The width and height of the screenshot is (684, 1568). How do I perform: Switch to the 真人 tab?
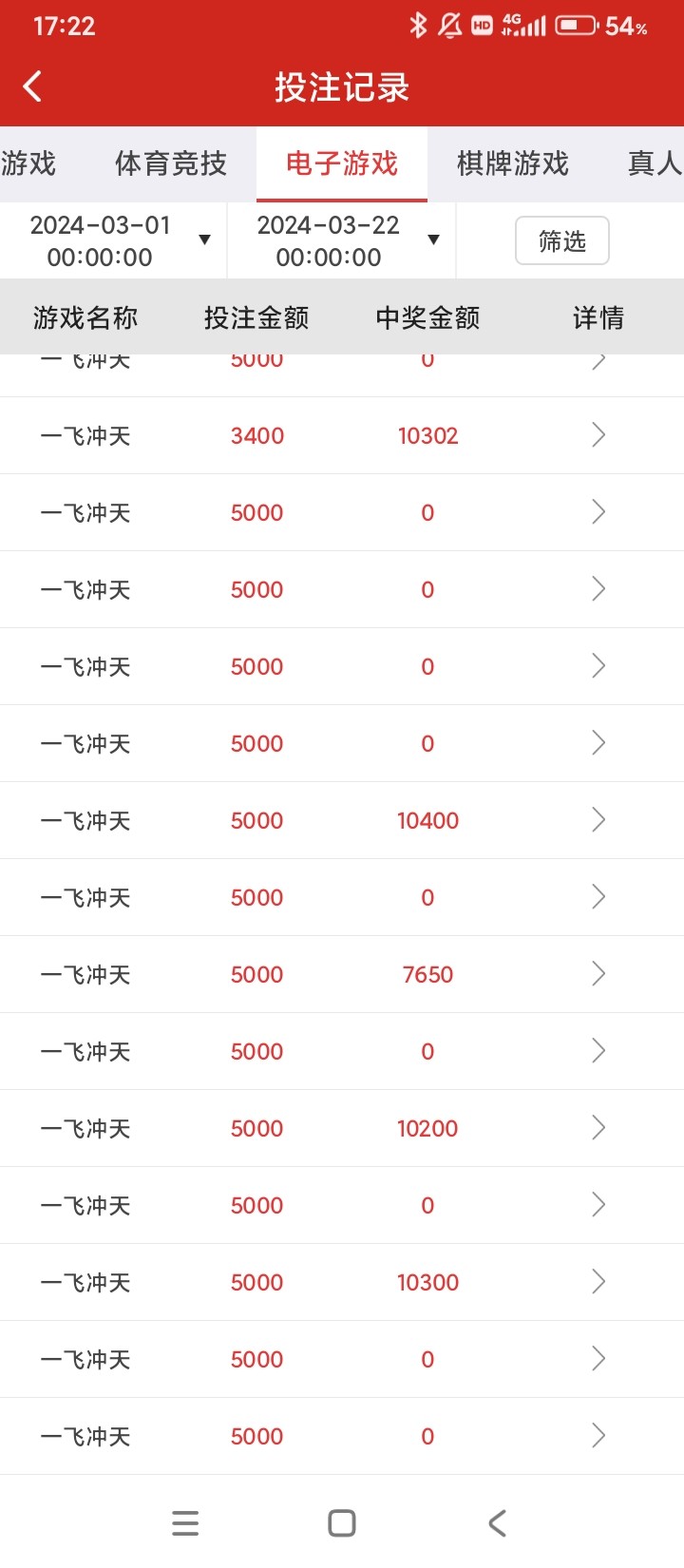654,163
